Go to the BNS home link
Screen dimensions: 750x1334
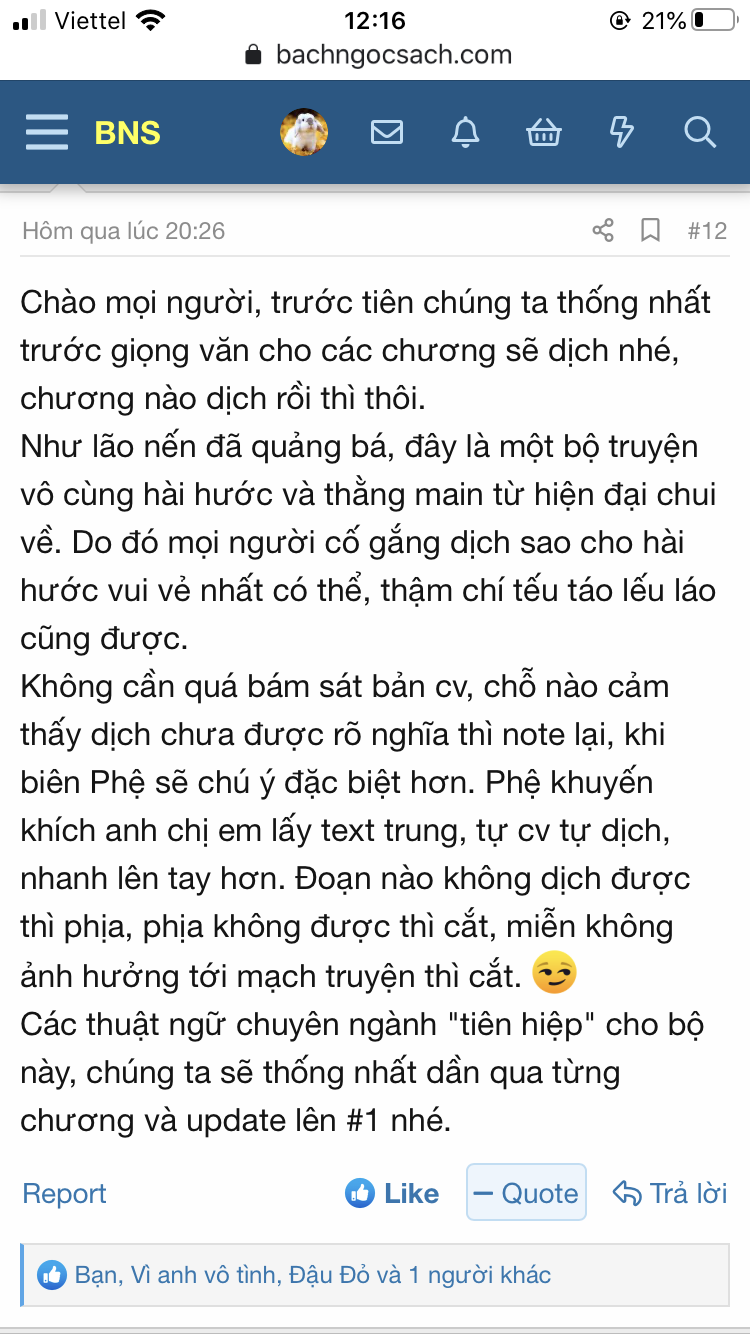tap(127, 133)
